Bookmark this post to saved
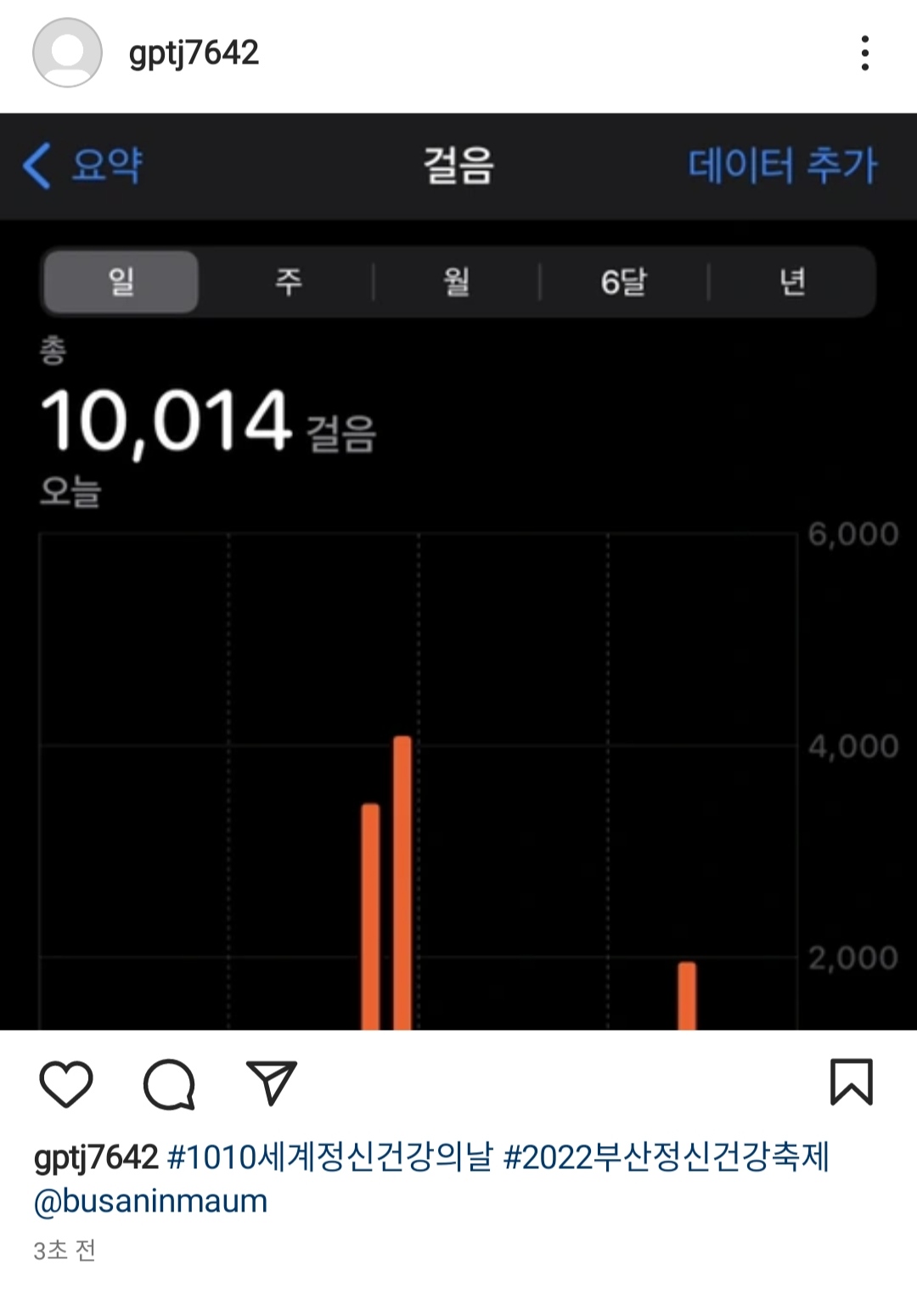 click(851, 1083)
